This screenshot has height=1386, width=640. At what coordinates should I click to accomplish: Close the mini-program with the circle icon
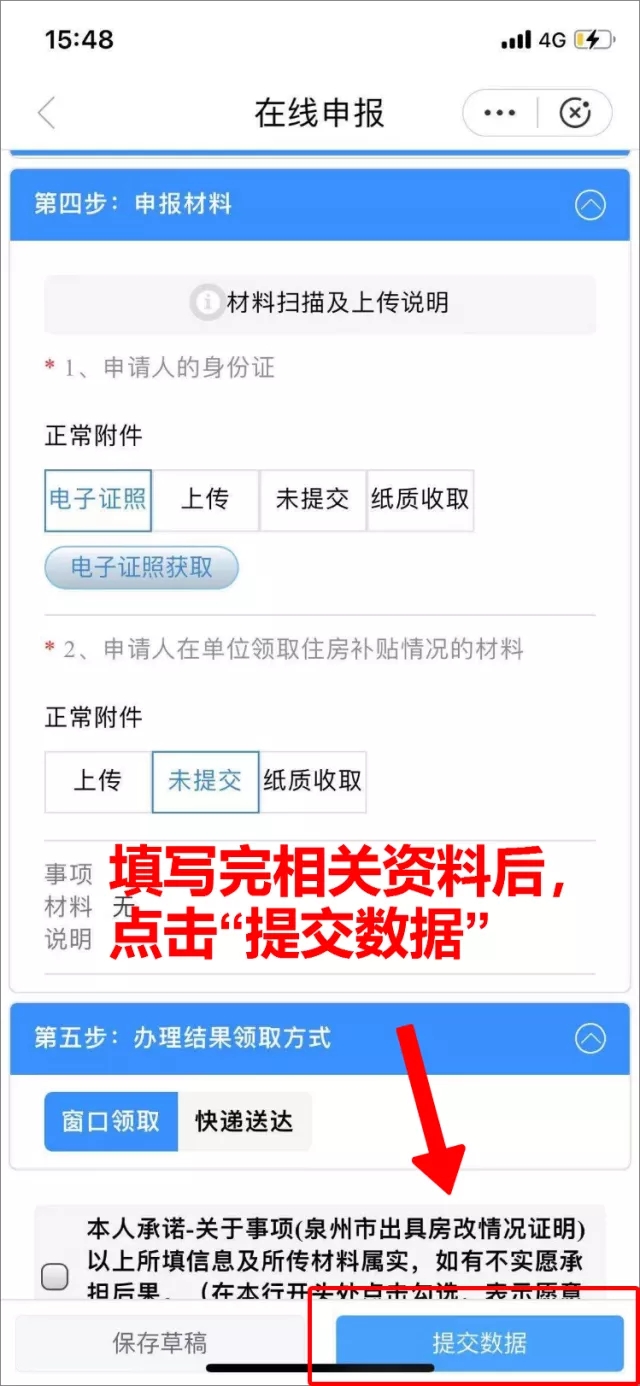pos(574,113)
